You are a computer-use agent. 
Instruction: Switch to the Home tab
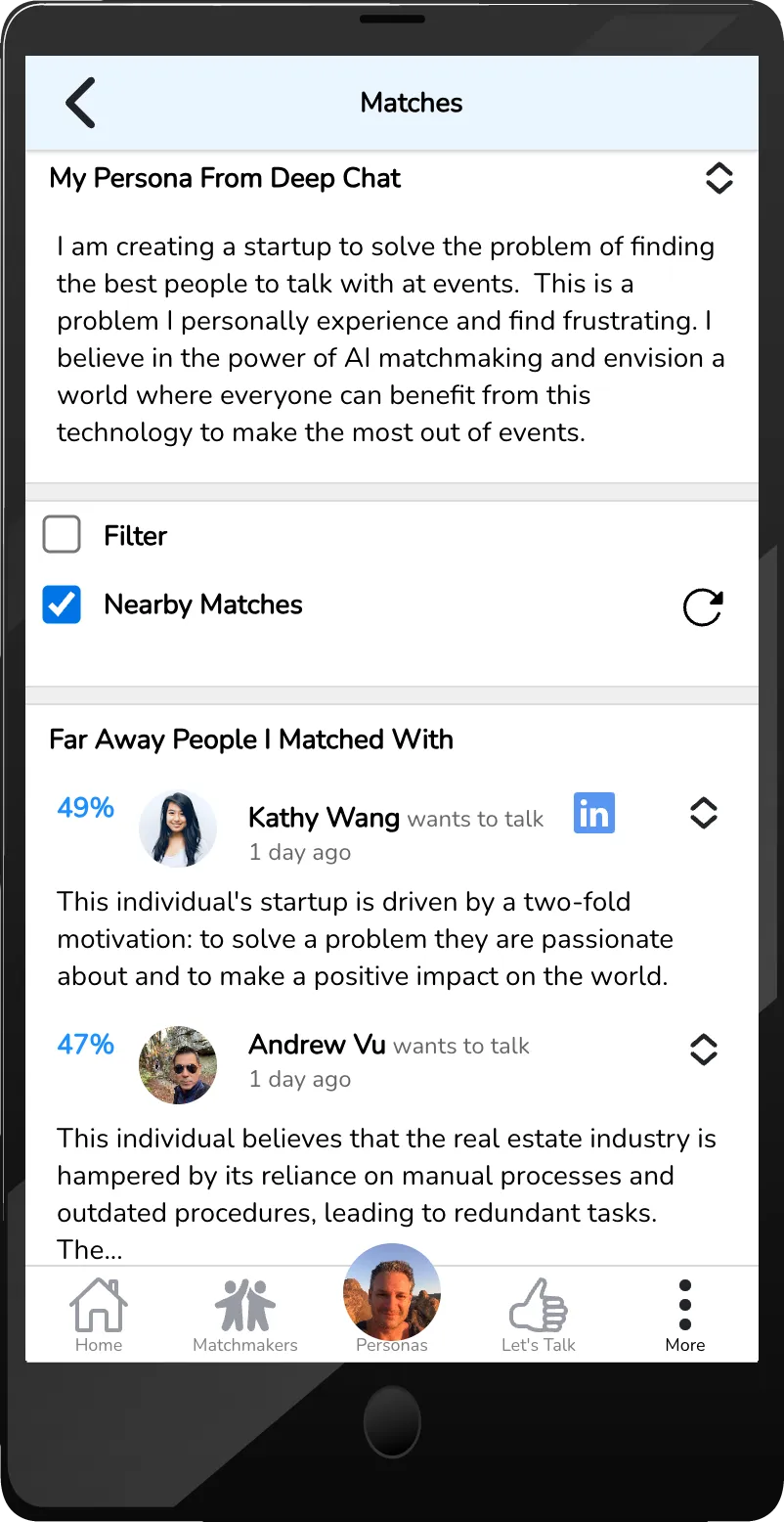(x=99, y=1316)
